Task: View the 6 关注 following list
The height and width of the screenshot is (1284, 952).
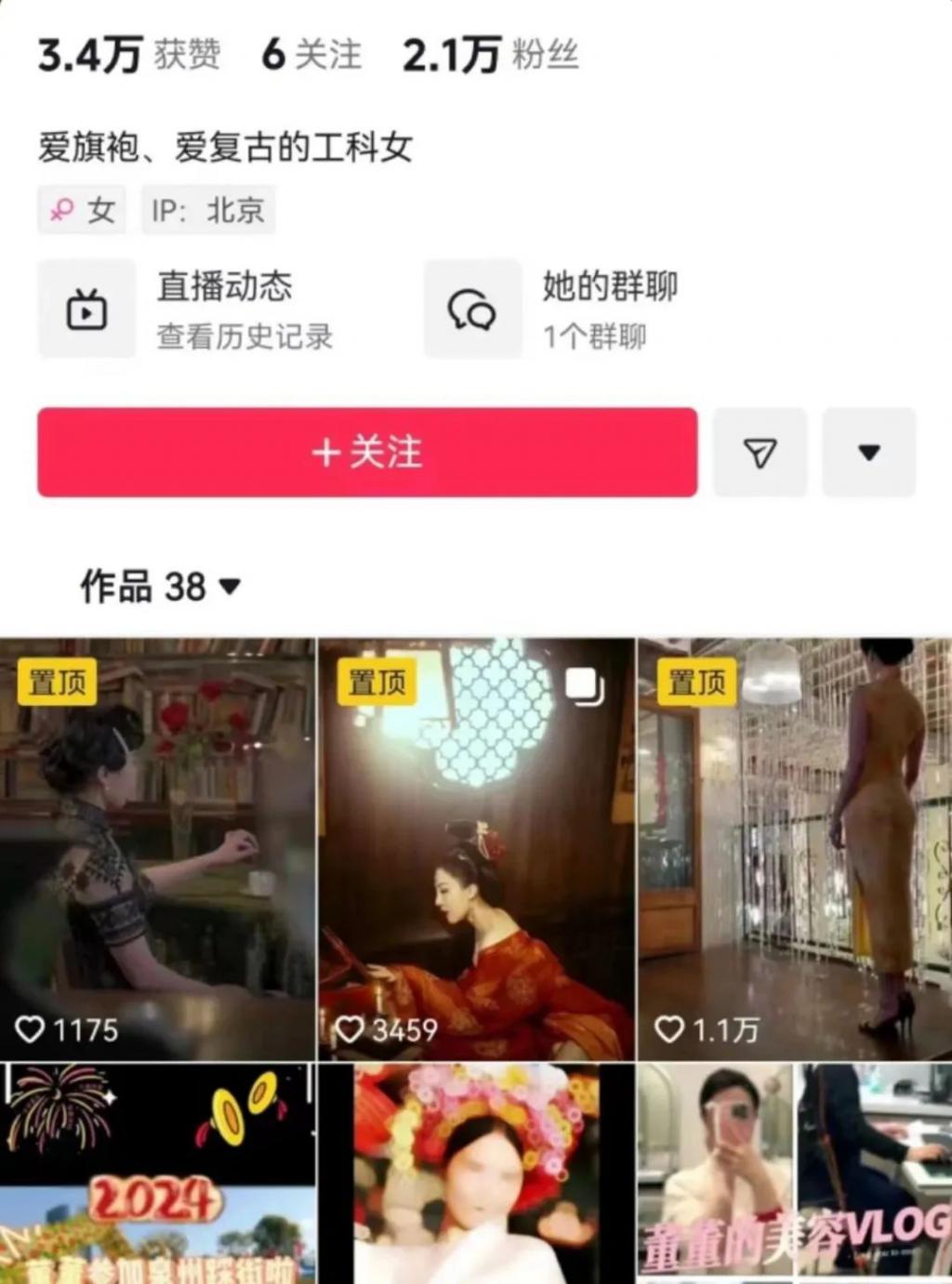Action: tap(311, 55)
